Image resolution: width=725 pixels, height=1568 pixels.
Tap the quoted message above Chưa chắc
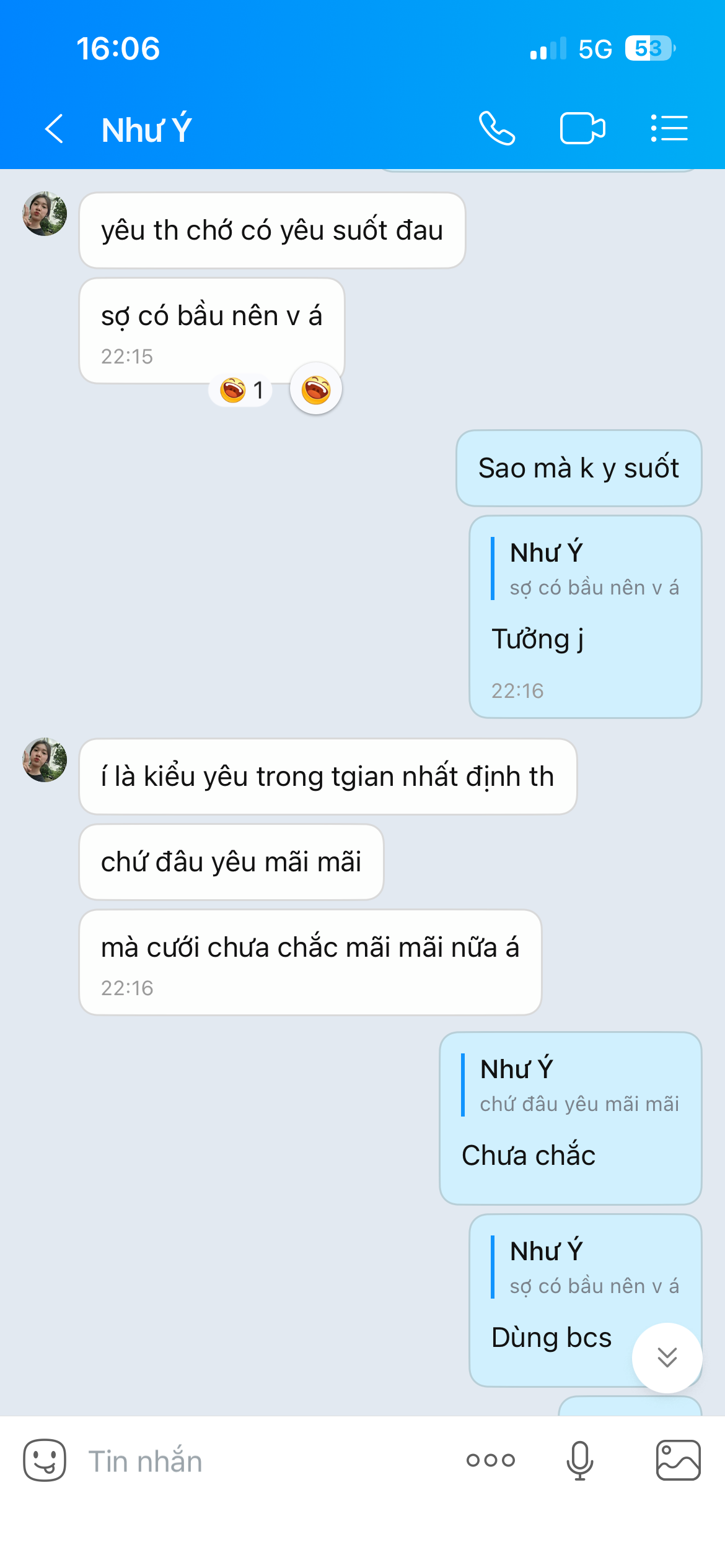point(571,1085)
